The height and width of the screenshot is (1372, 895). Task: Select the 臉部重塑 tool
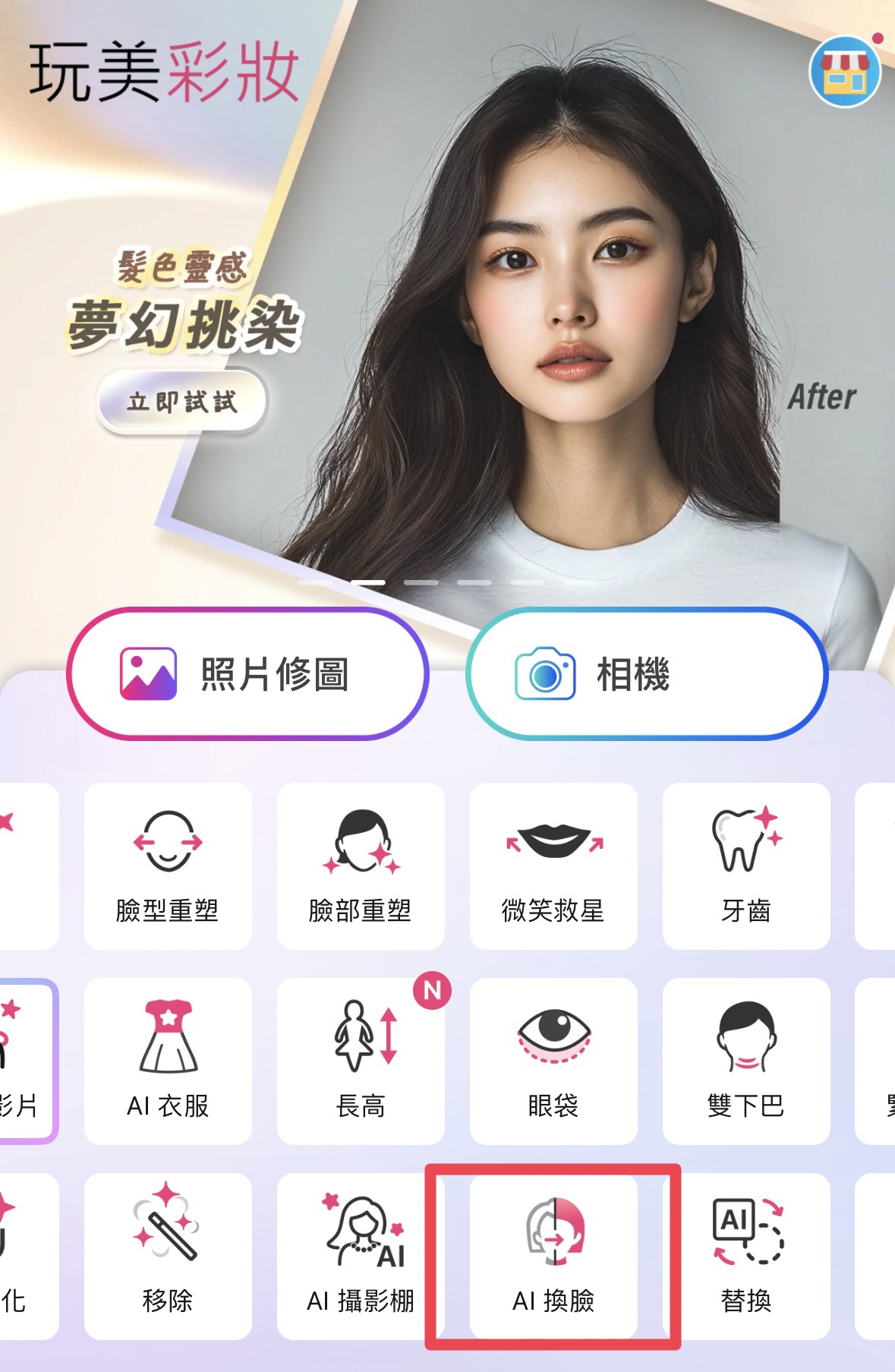click(361, 866)
